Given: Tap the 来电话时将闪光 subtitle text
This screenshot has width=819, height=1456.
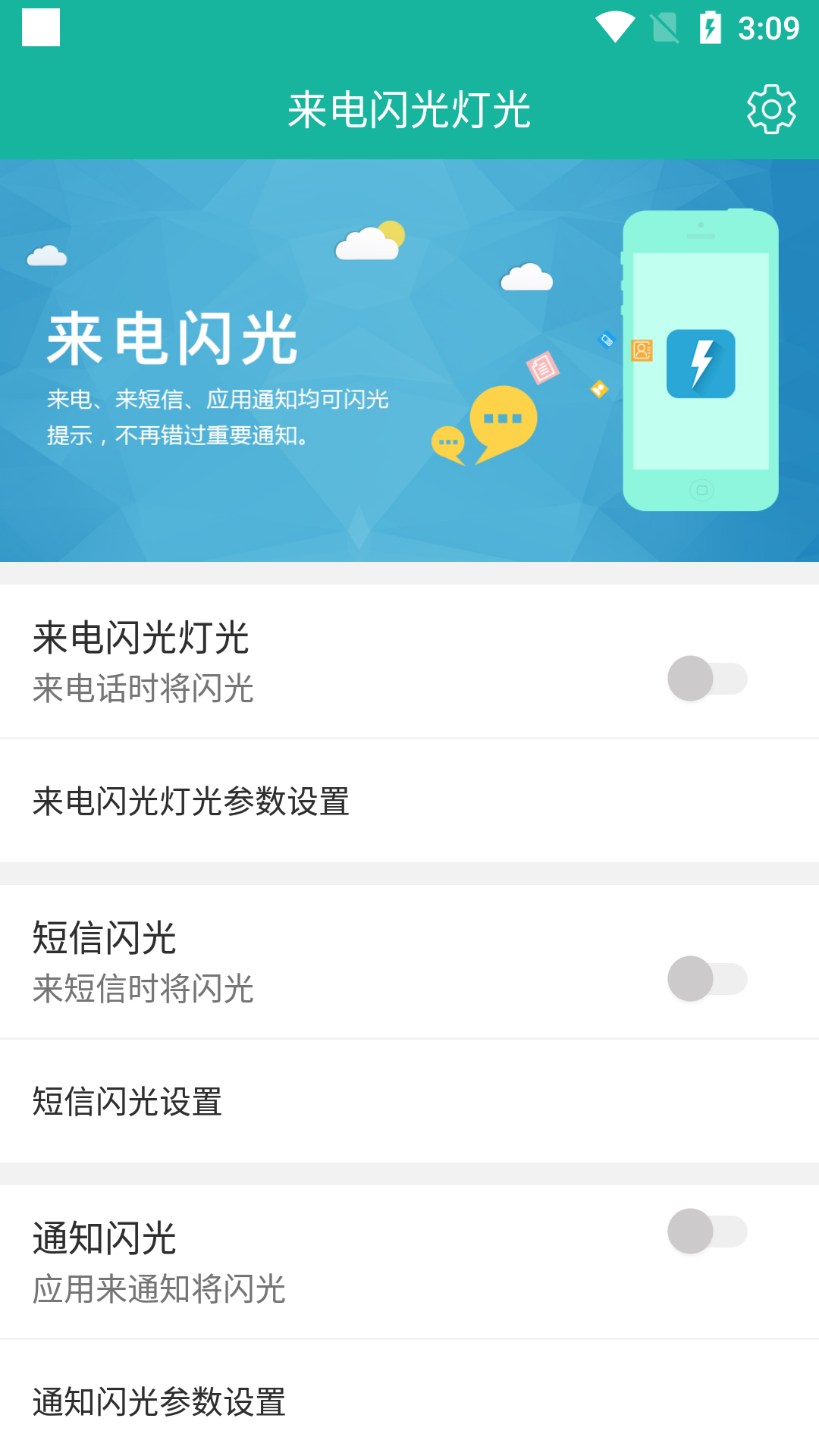Looking at the screenshot, I should click(x=143, y=689).
